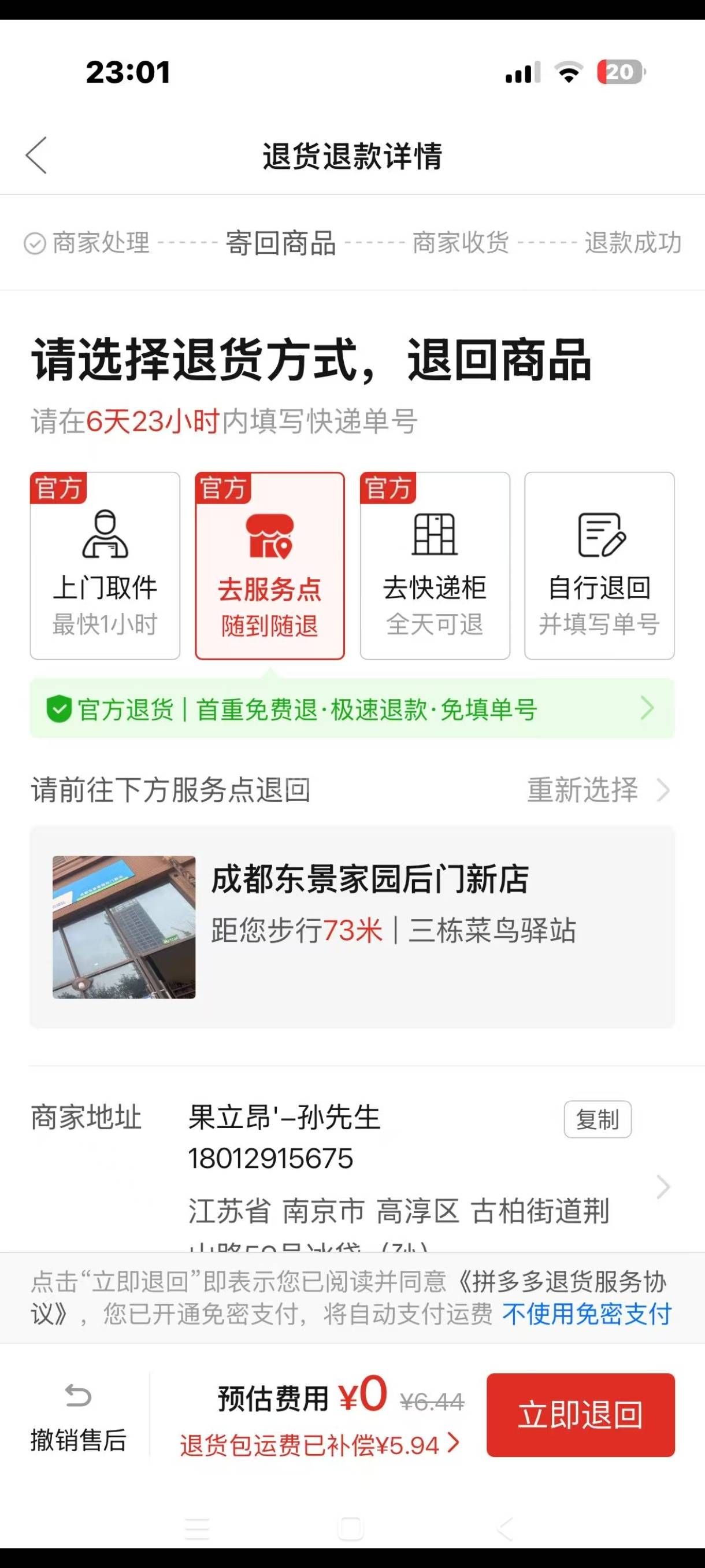
Task: Open 成都东景家园后门新店 service point card
Action: [352, 926]
